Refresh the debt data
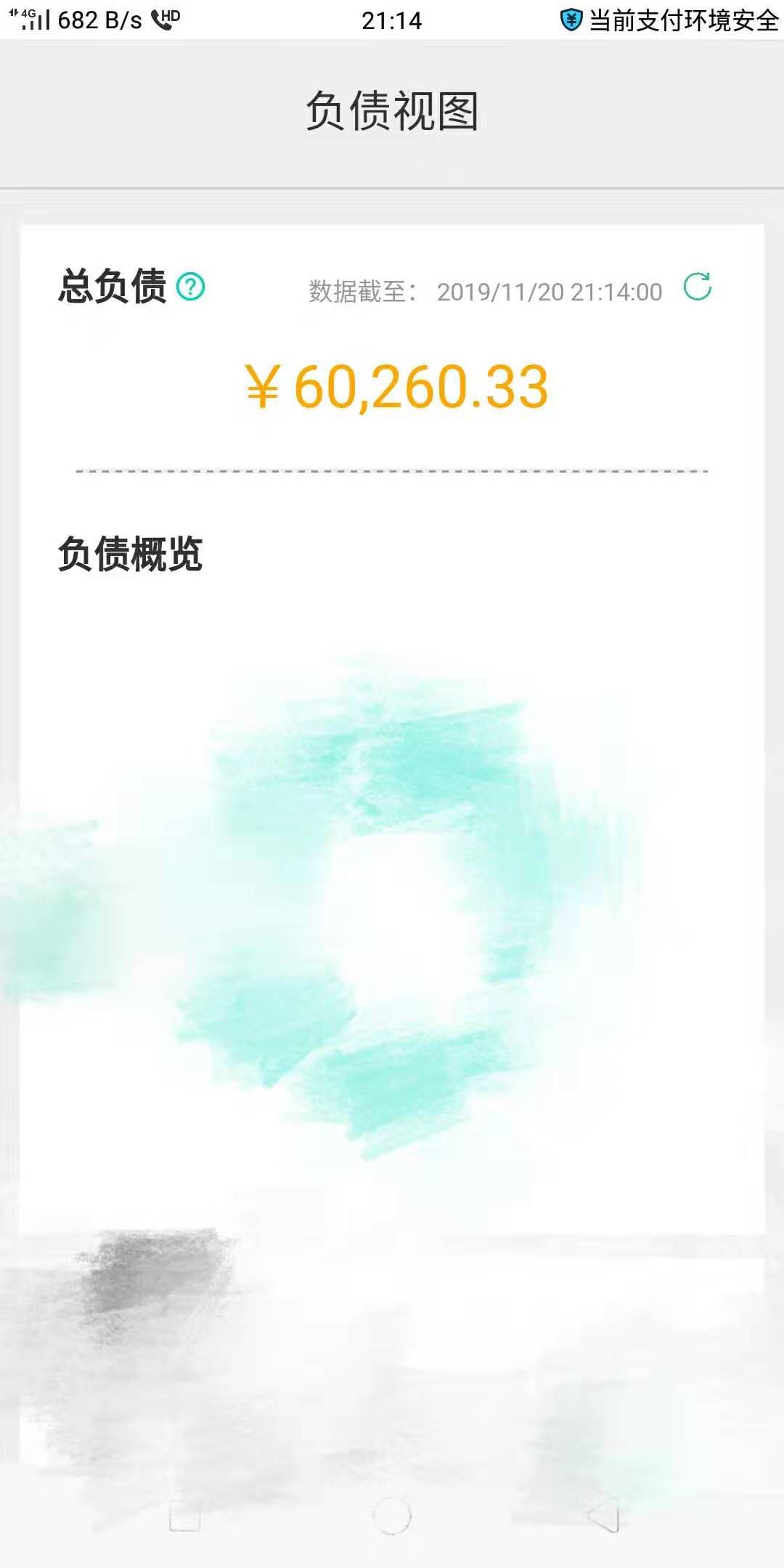This screenshot has height=1568, width=784. [x=698, y=287]
